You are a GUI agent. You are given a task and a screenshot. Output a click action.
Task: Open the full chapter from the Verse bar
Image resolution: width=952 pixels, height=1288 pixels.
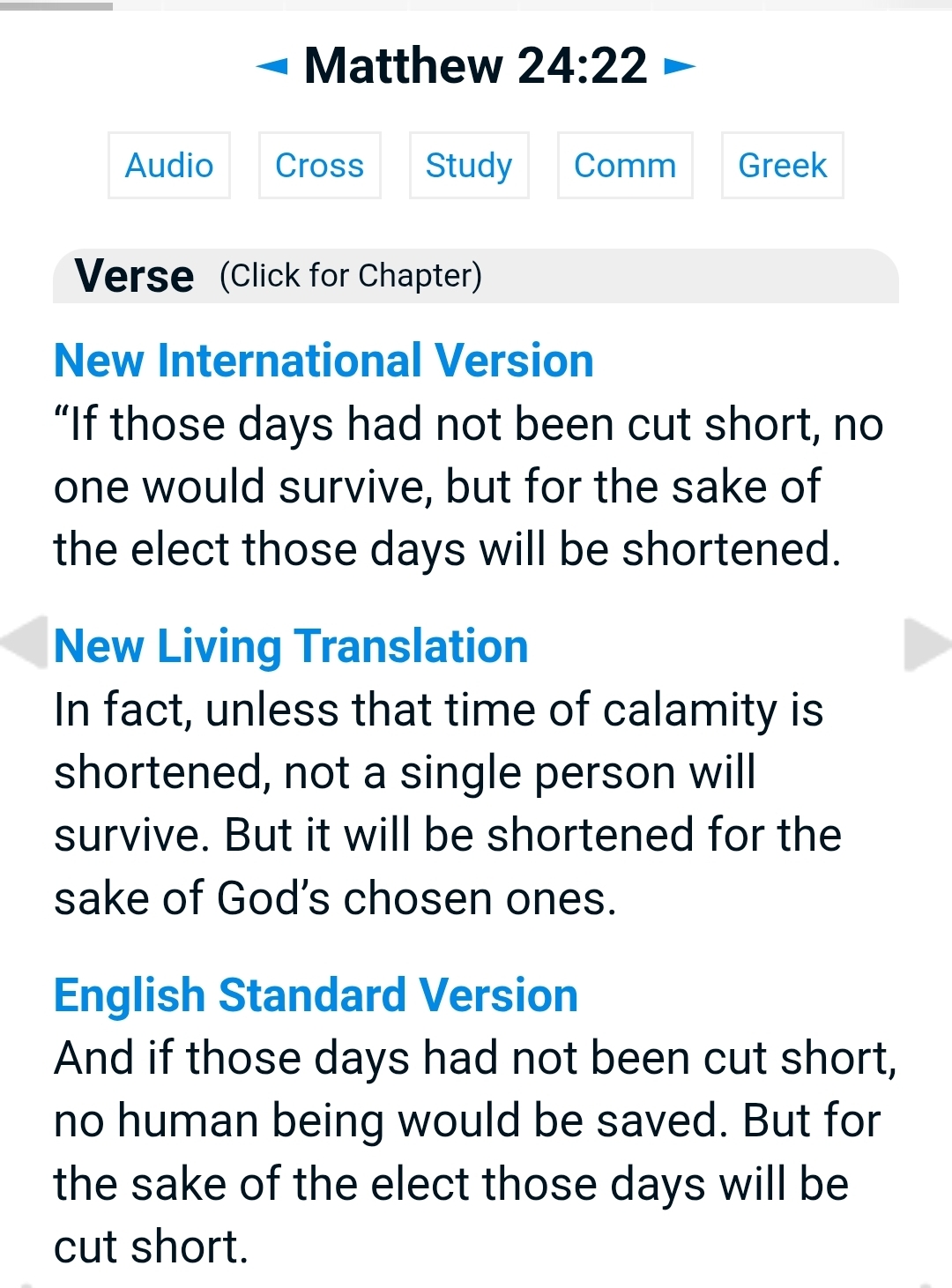pos(350,276)
